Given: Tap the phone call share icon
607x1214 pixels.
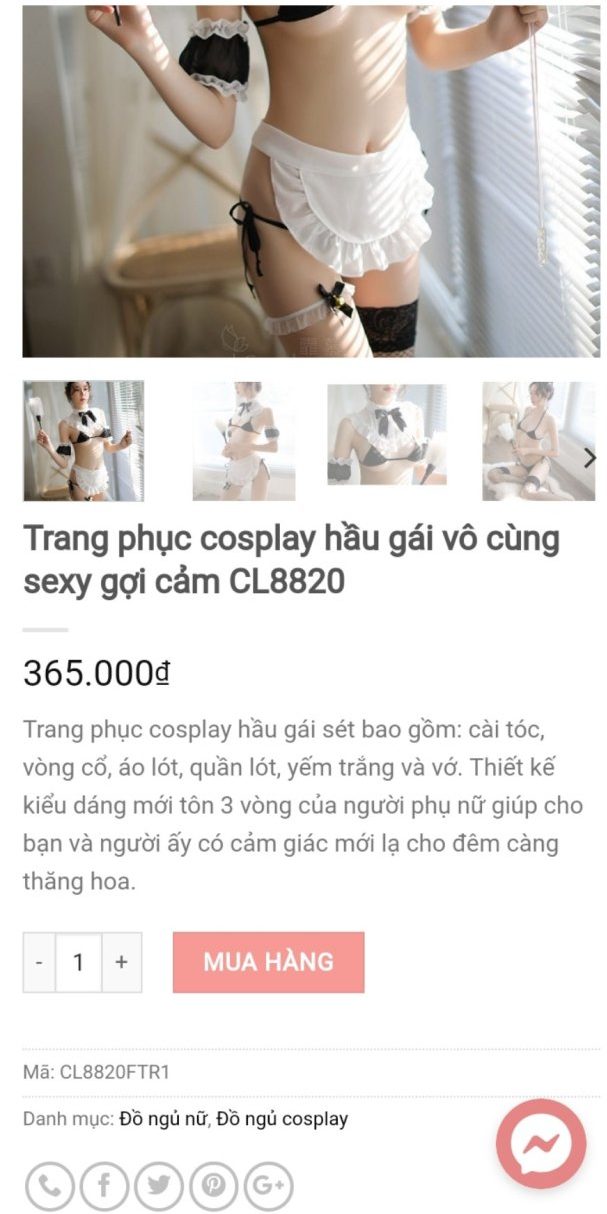Looking at the screenshot, I should point(49,1186).
